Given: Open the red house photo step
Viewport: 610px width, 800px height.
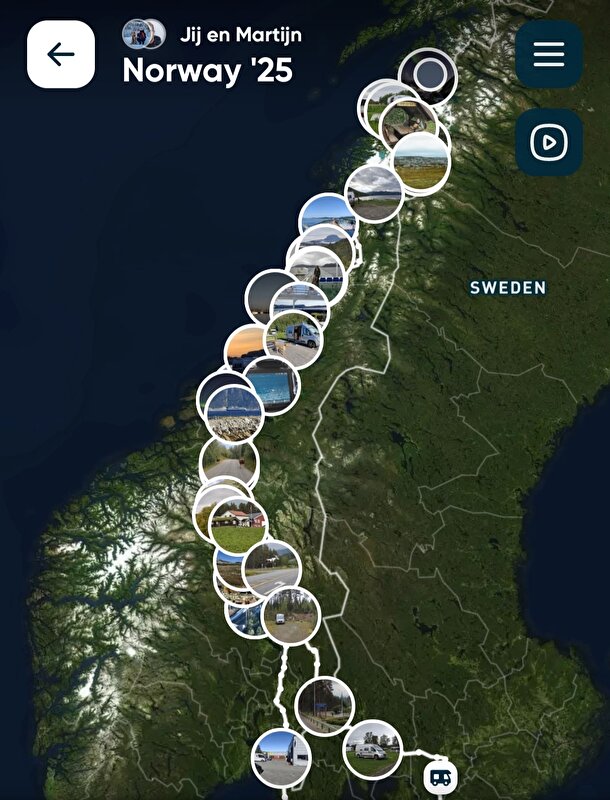Looking at the screenshot, I should click(x=239, y=525).
